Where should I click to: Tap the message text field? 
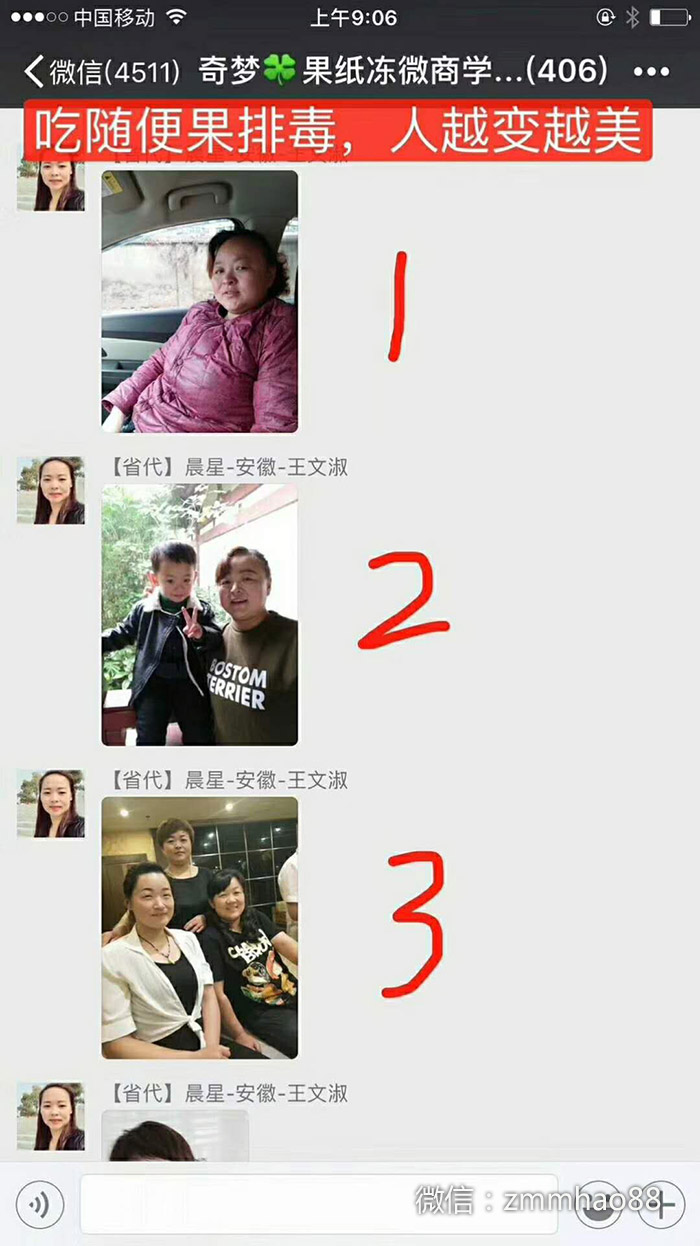(318, 1205)
